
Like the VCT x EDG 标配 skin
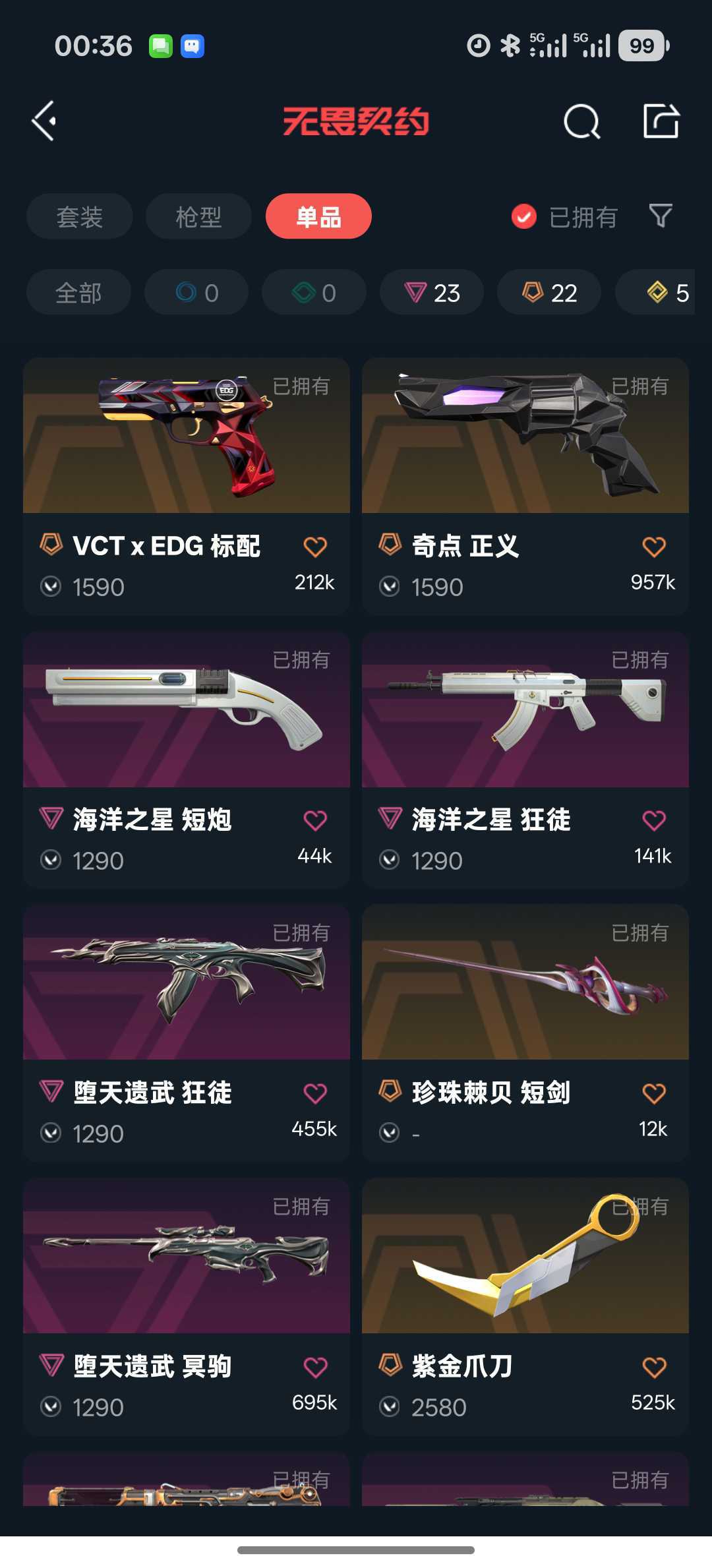tap(315, 547)
